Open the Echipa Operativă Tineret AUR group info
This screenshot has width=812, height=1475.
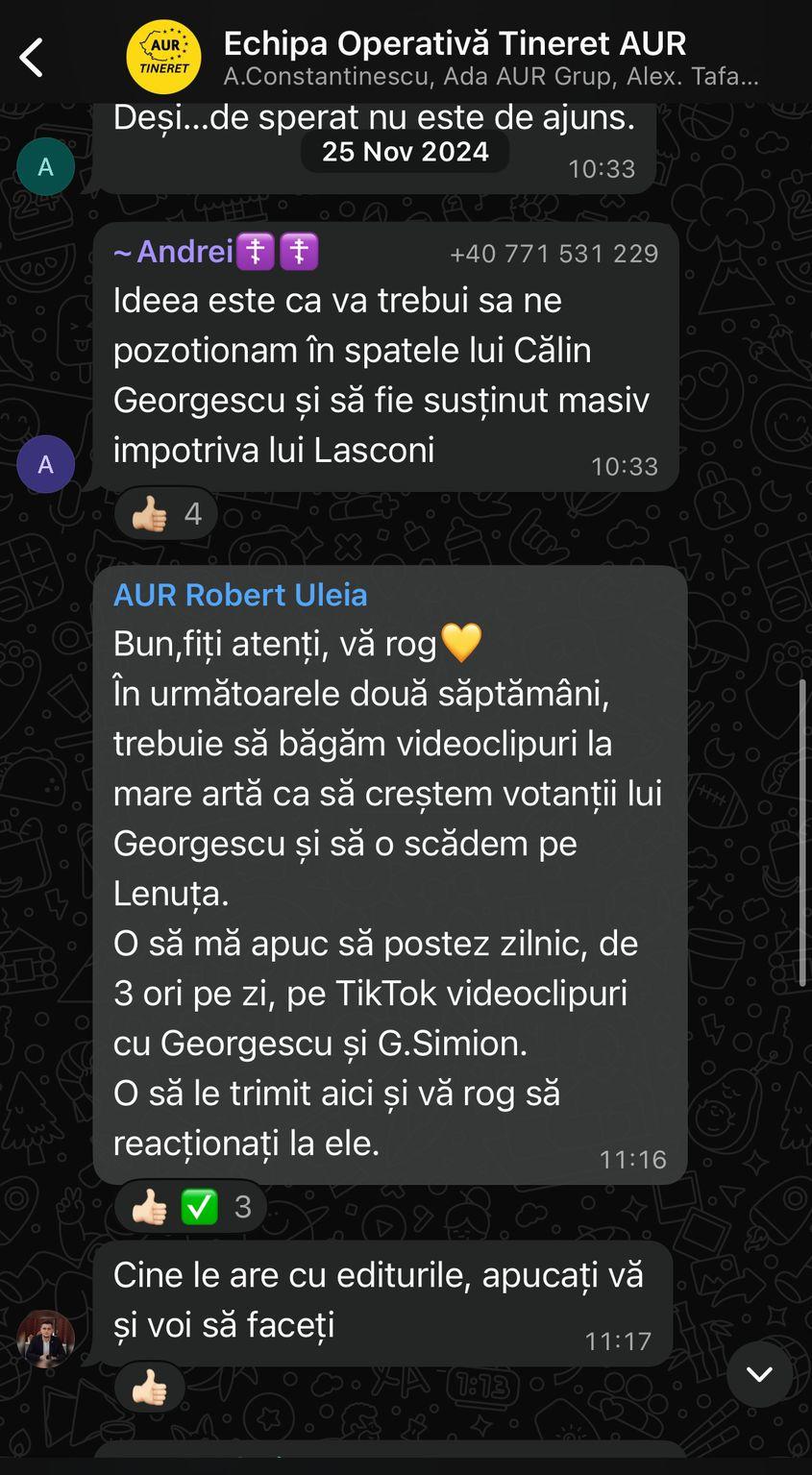[455, 44]
